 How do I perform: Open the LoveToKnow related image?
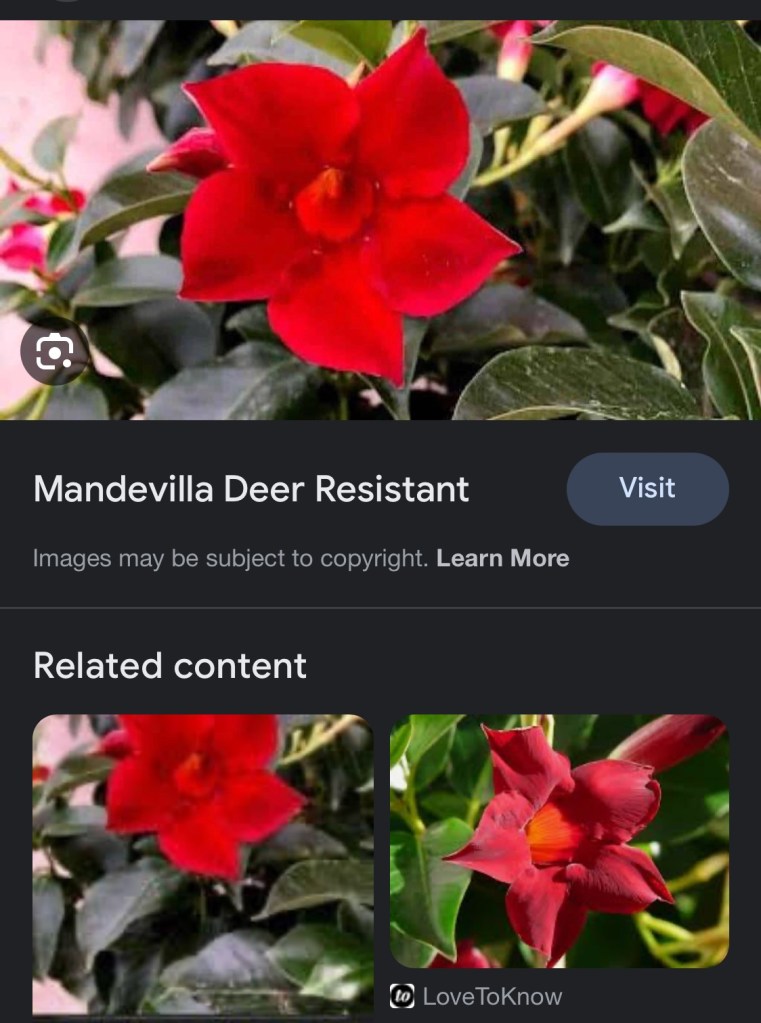click(x=559, y=840)
